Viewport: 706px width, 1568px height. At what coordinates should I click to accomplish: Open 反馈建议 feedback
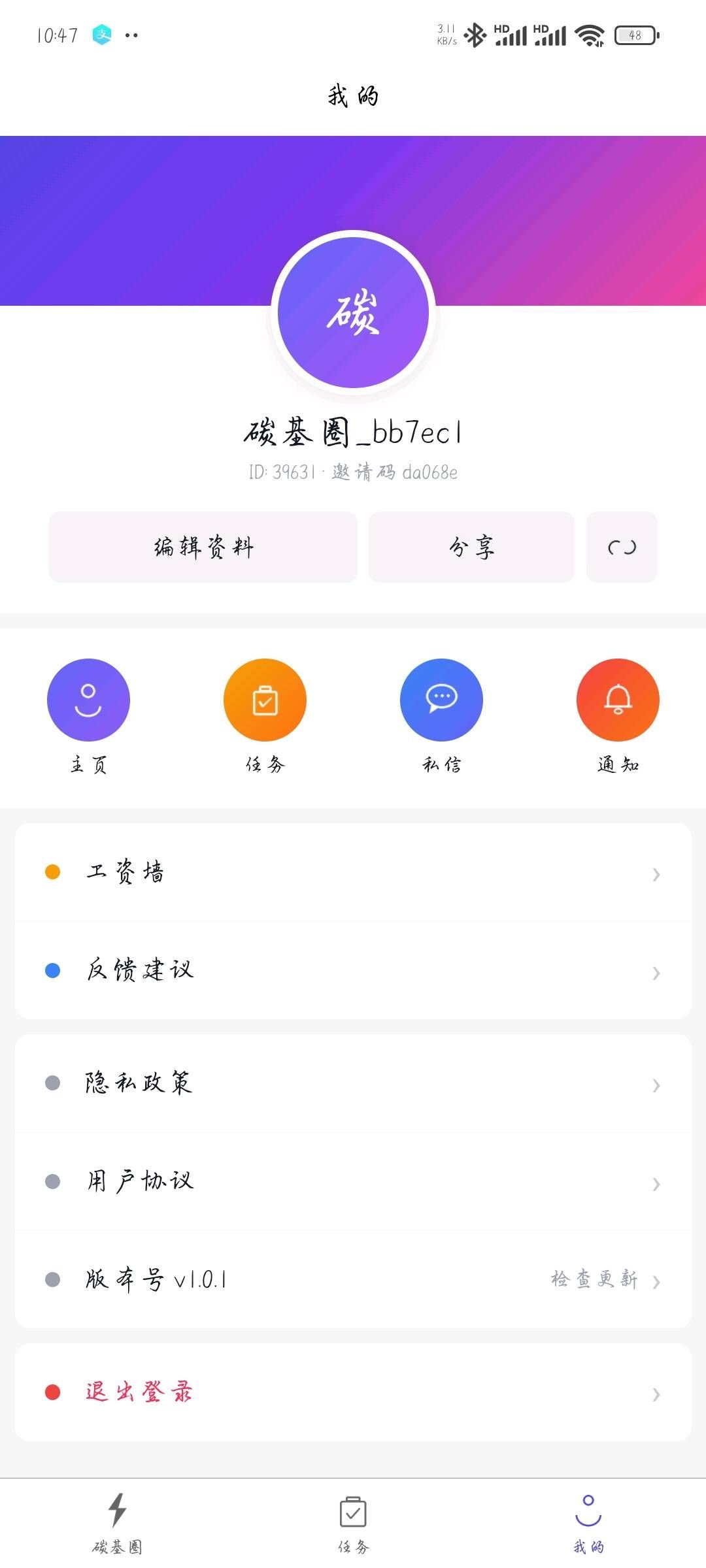pos(353,971)
